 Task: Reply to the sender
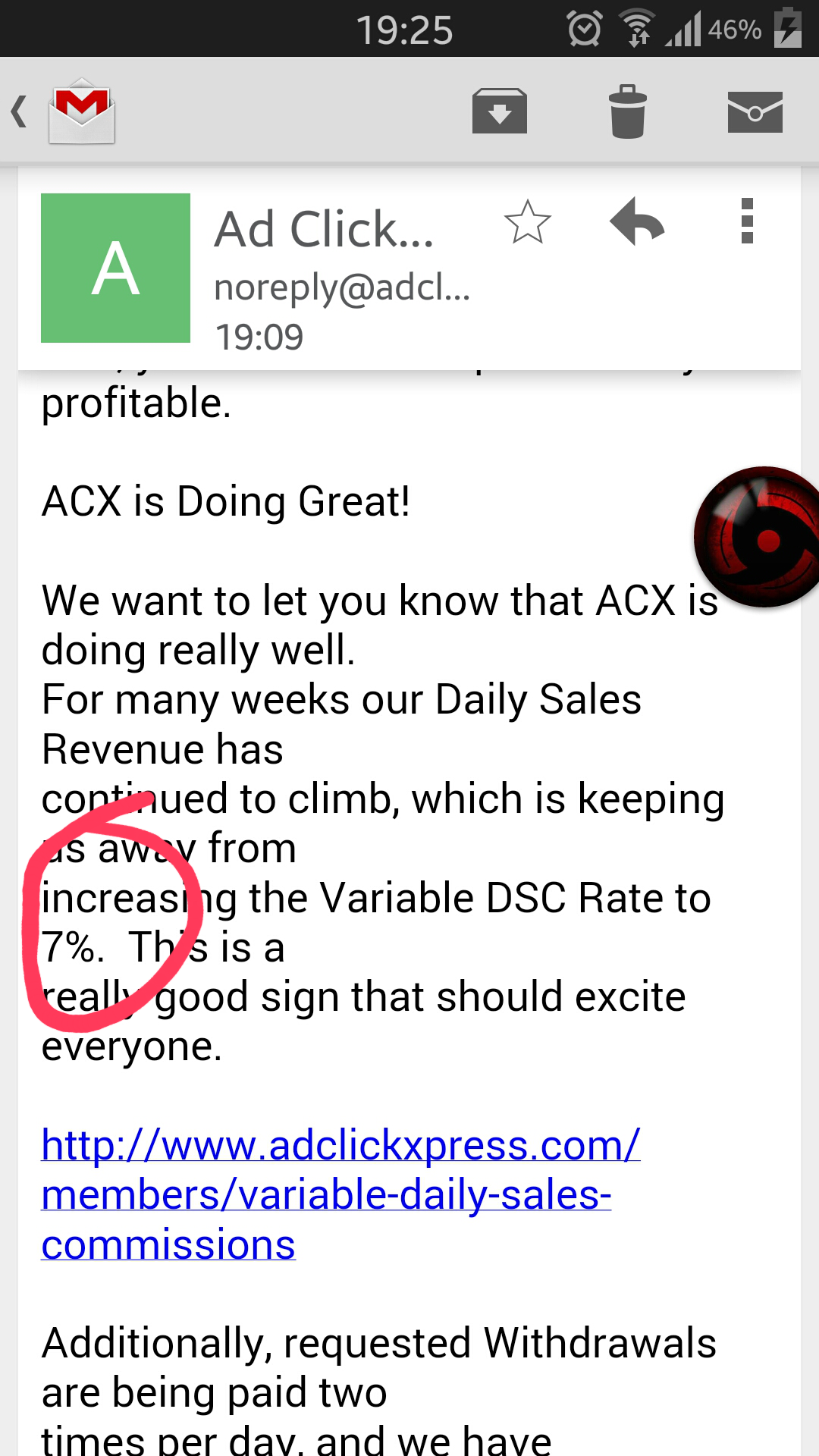pyautogui.click(x=637, y=222)
